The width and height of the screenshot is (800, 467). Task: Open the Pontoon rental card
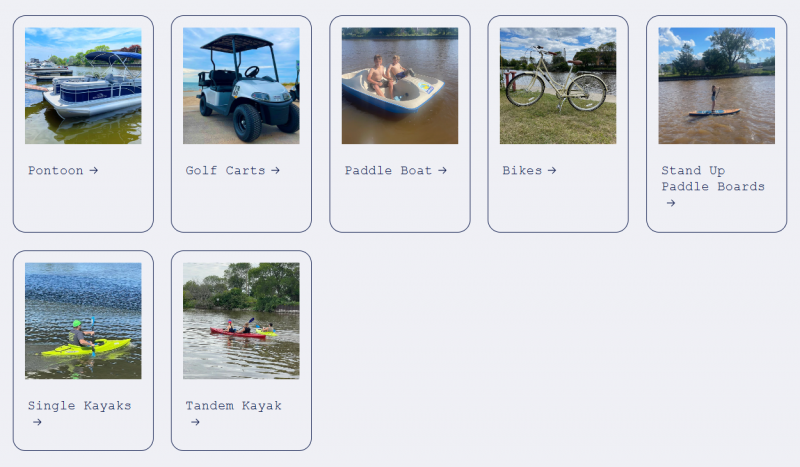[x=63, y=171]
